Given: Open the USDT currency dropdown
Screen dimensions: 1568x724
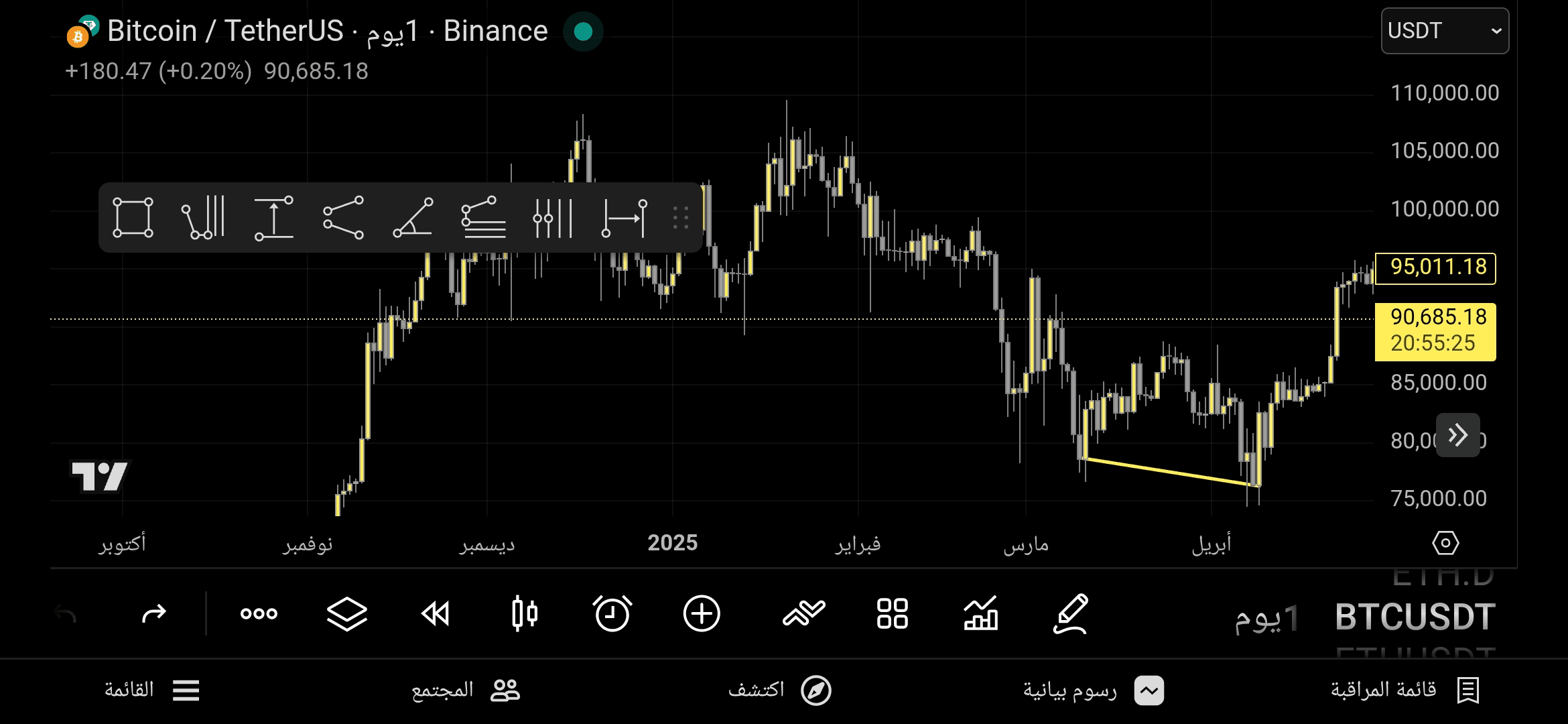Looking at the screenshot, I should 1444,31.
